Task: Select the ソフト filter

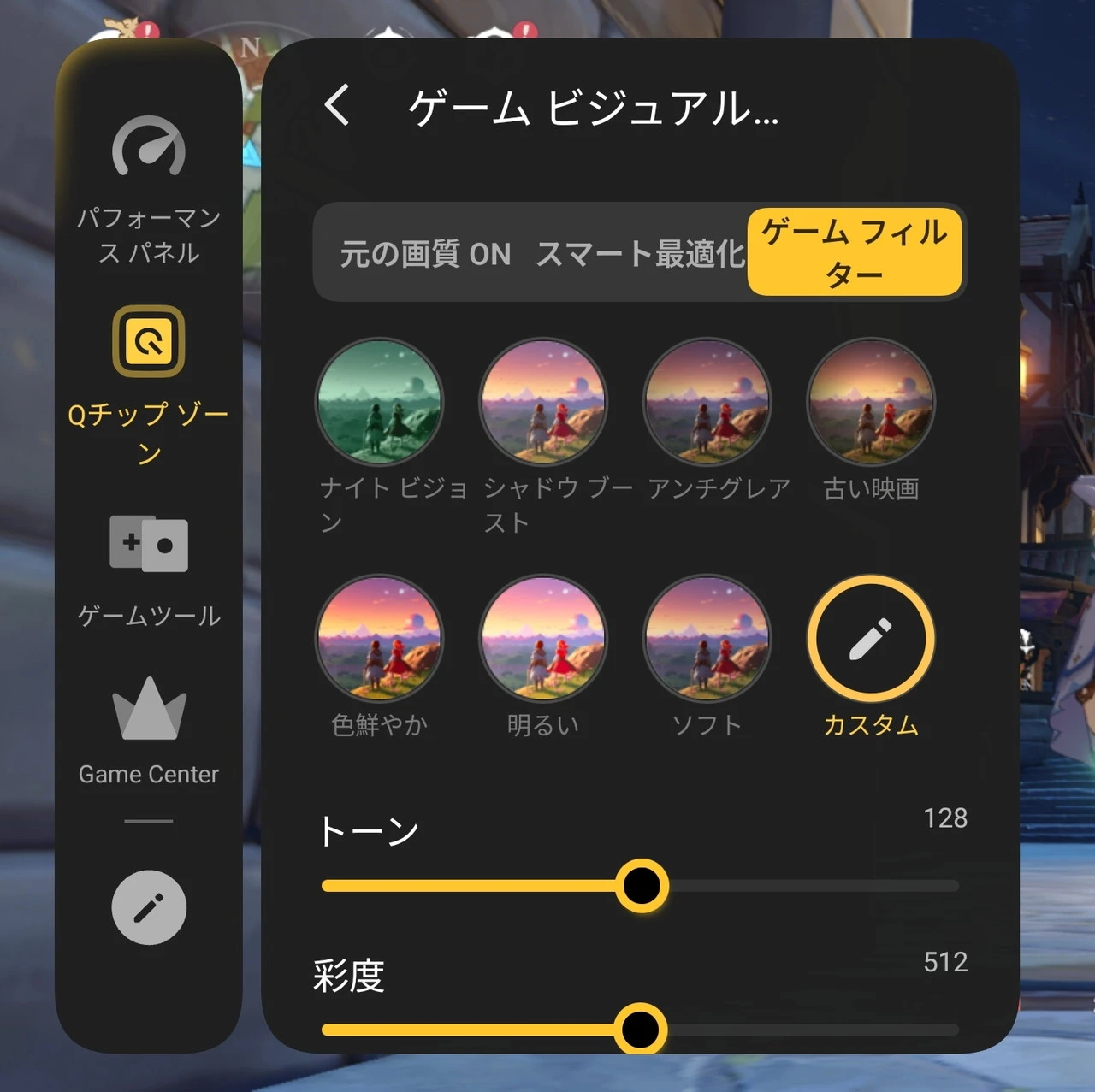Action: pyautogui.click(x=707, y=638)
